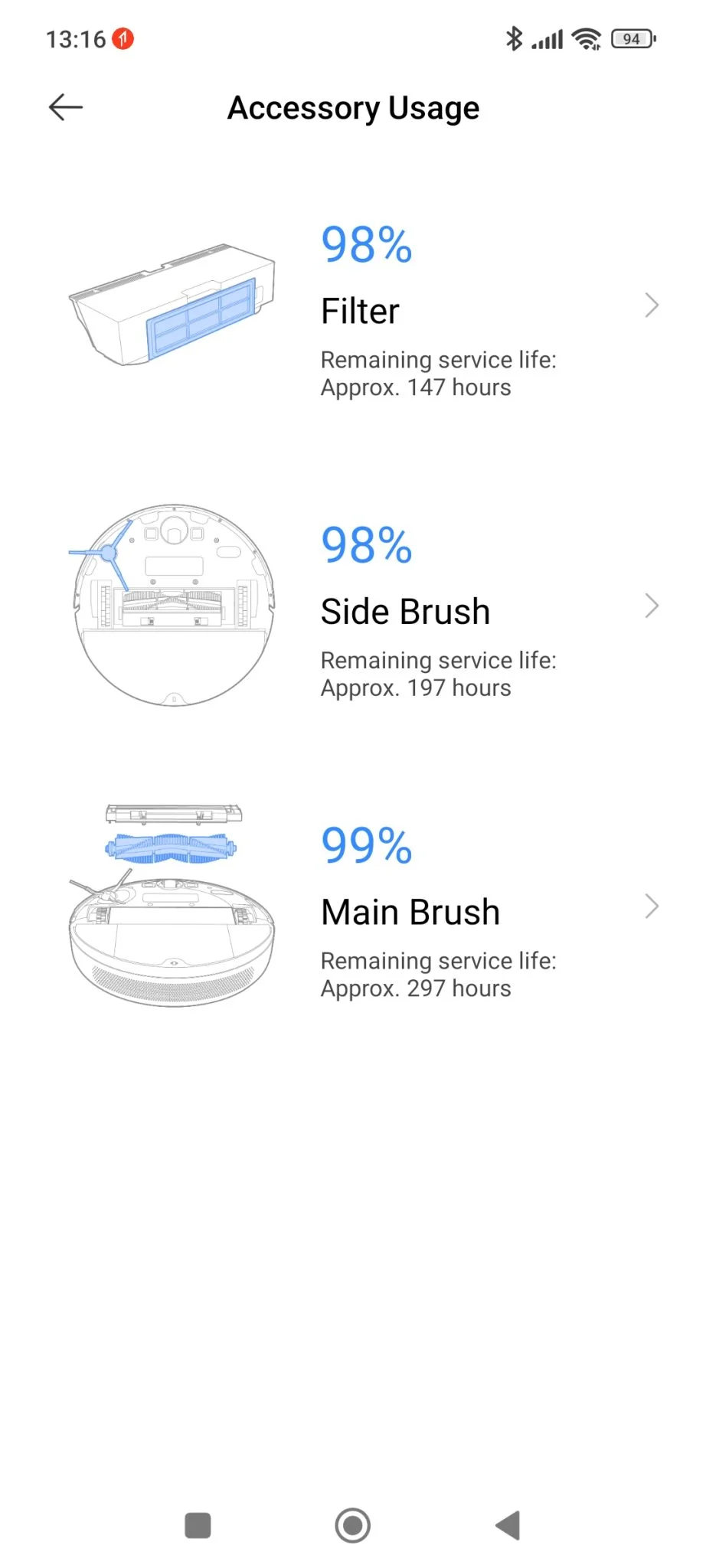Open Side Brush accessory details
Viewport: 706px width, 1568px height.
650,606
